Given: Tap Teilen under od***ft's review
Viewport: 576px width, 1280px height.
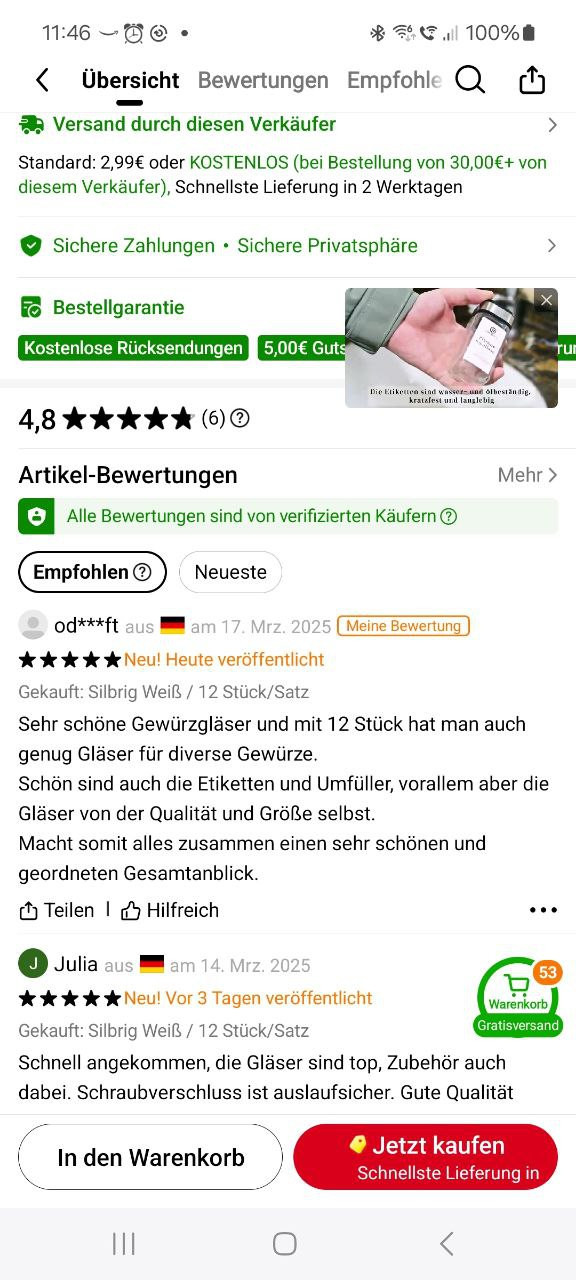Looking at the screenshot, I should click(x=57, y=910).
